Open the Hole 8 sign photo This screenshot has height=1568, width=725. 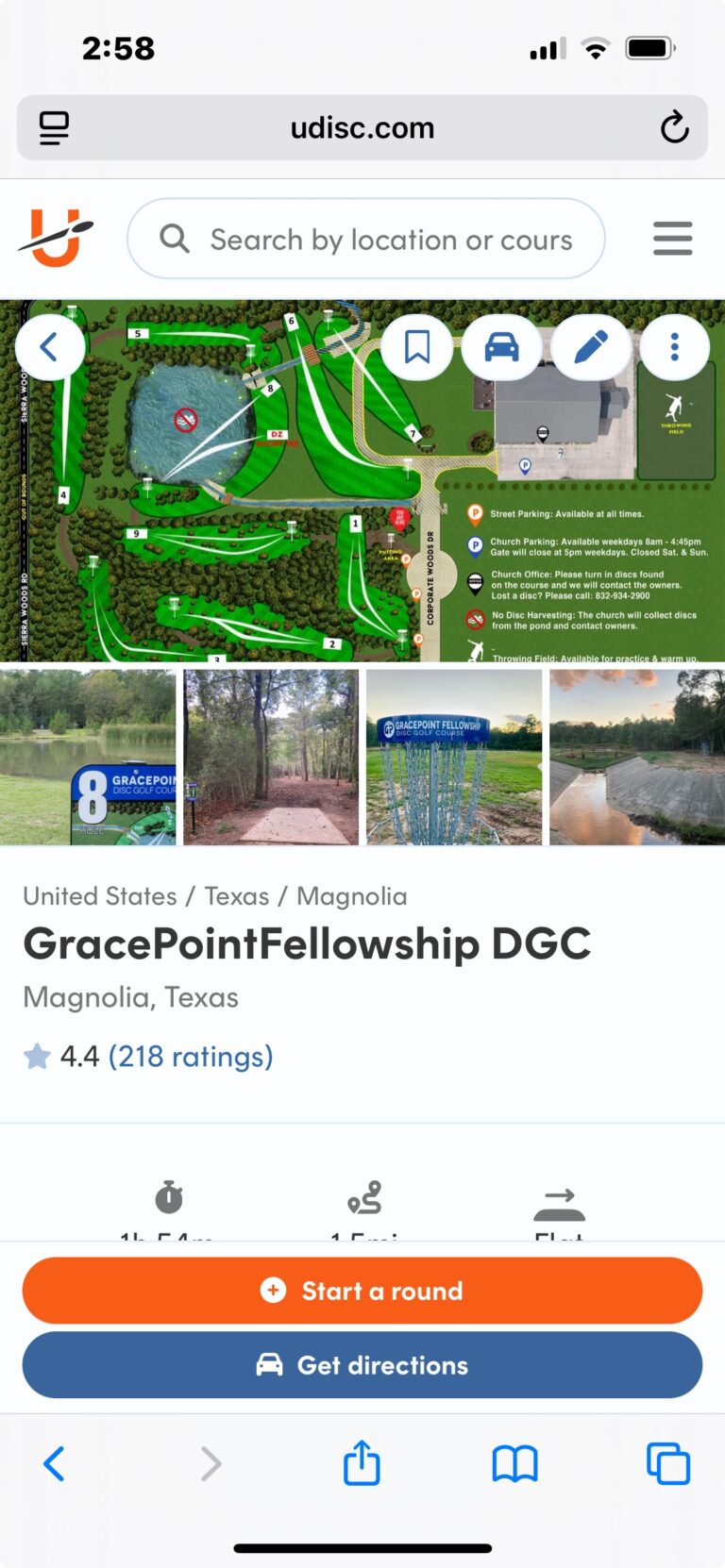[88, 757]
